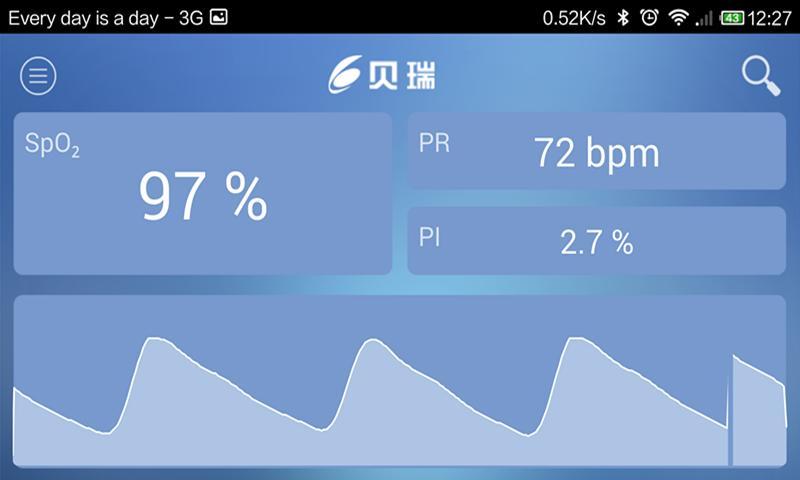Open the hamburger menu

(x=38, y=75)
